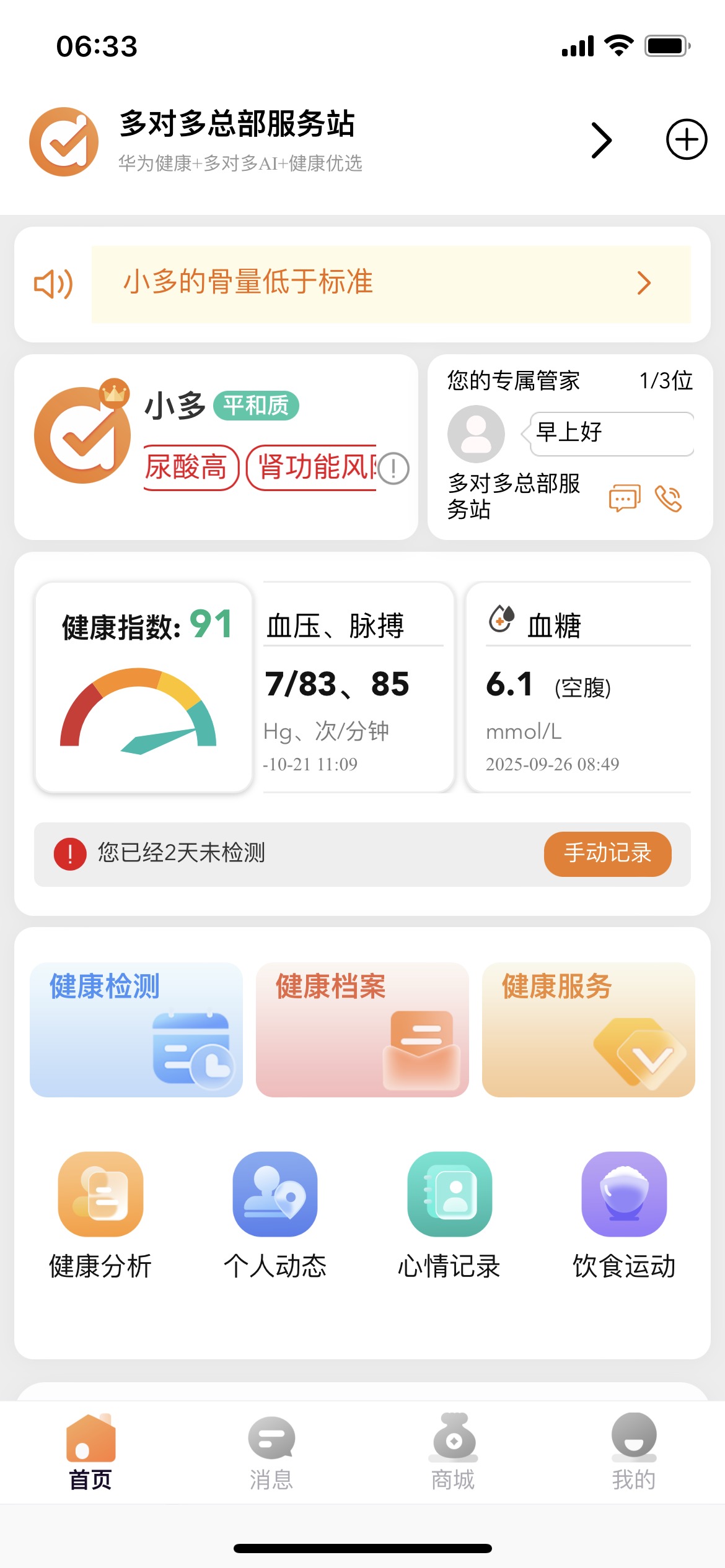Image resolution: width=725 pixels, height=1568 pixels.
Task: Call your dedicated health manager
Action: (669, 499)
